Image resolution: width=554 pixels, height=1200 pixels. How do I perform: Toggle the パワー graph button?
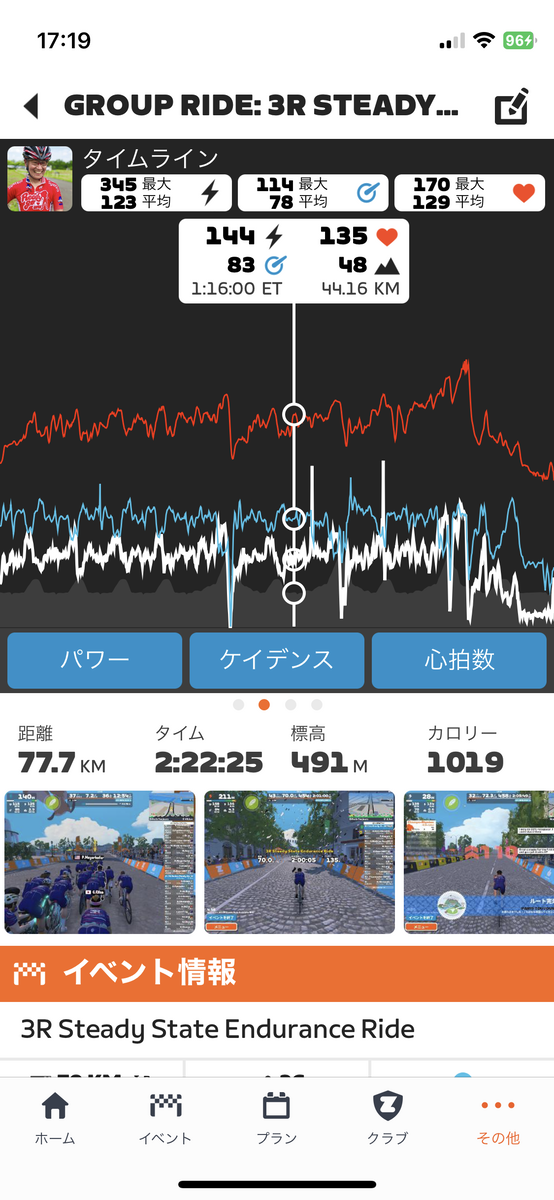[x=95, y=660]
